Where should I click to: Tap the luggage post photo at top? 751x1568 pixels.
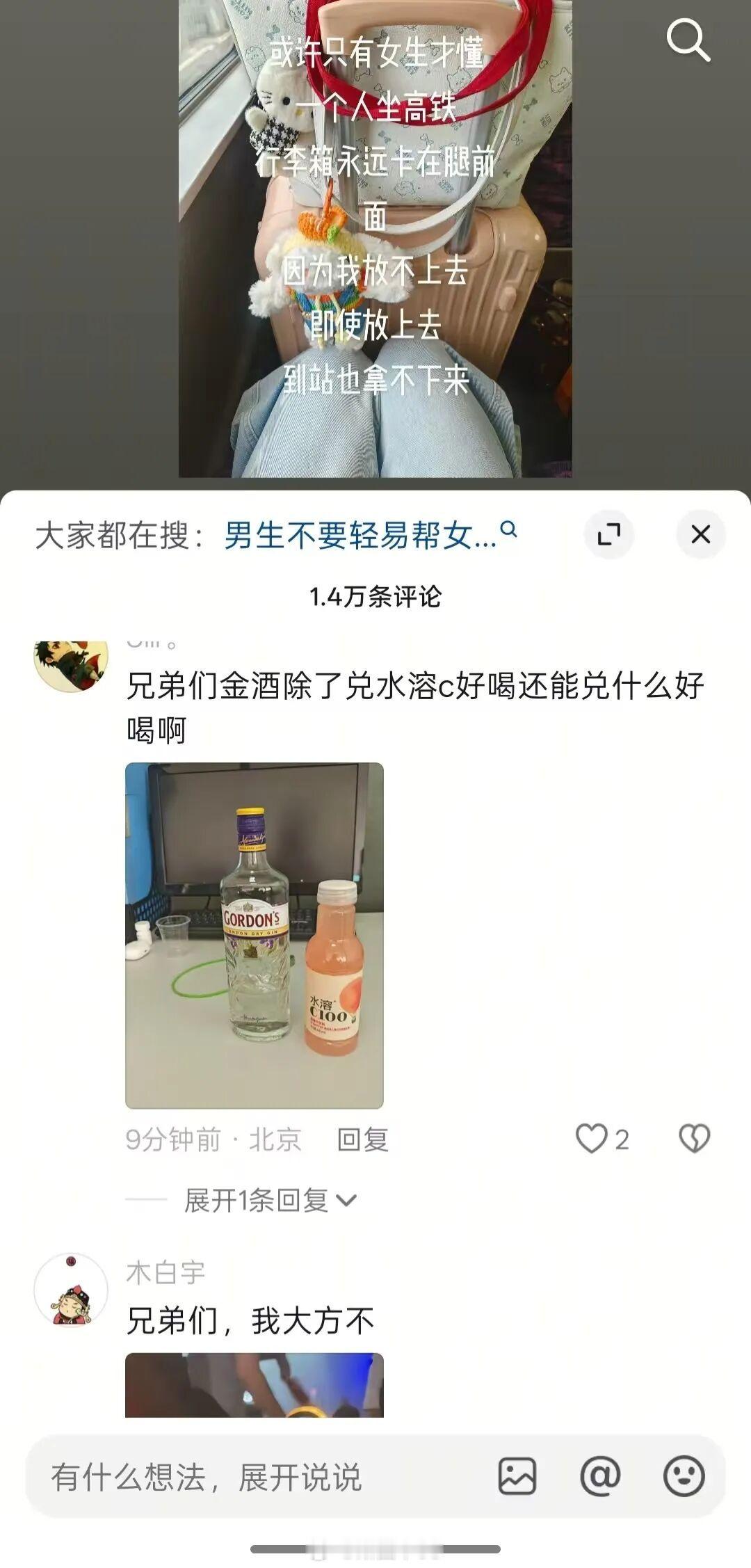(375, 243)
